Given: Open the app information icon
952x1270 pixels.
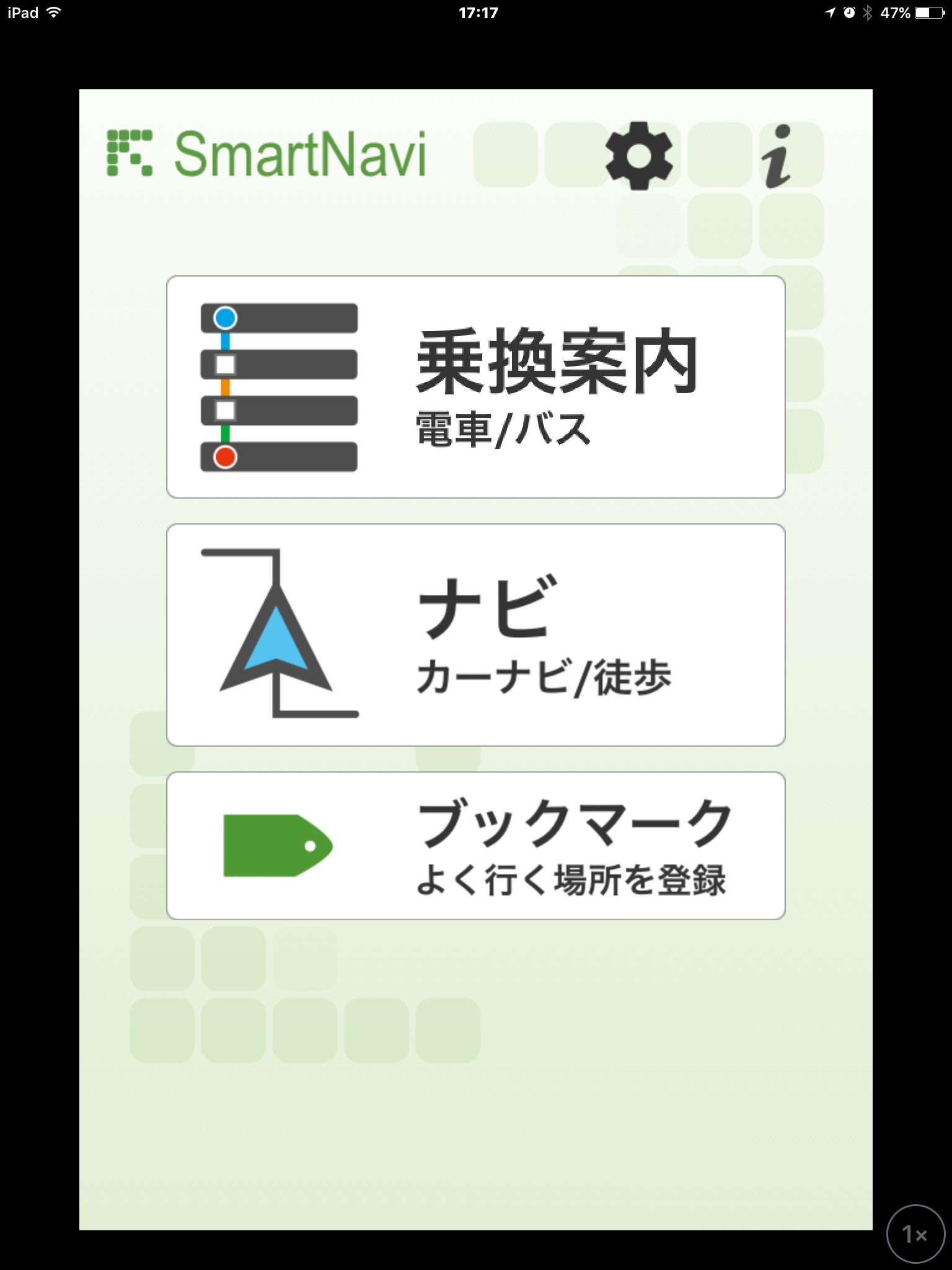Looking at the screenshot, I should click(x=777, y=156).
